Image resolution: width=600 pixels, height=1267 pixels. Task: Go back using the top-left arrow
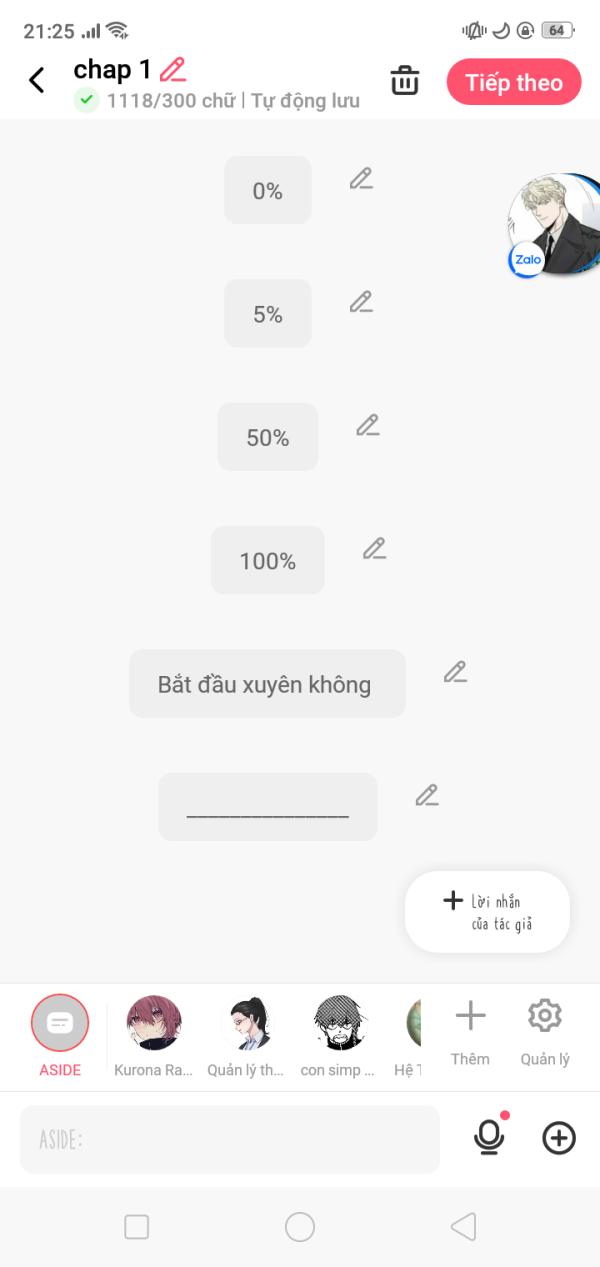pyautogui.click(x=37, y=80)
